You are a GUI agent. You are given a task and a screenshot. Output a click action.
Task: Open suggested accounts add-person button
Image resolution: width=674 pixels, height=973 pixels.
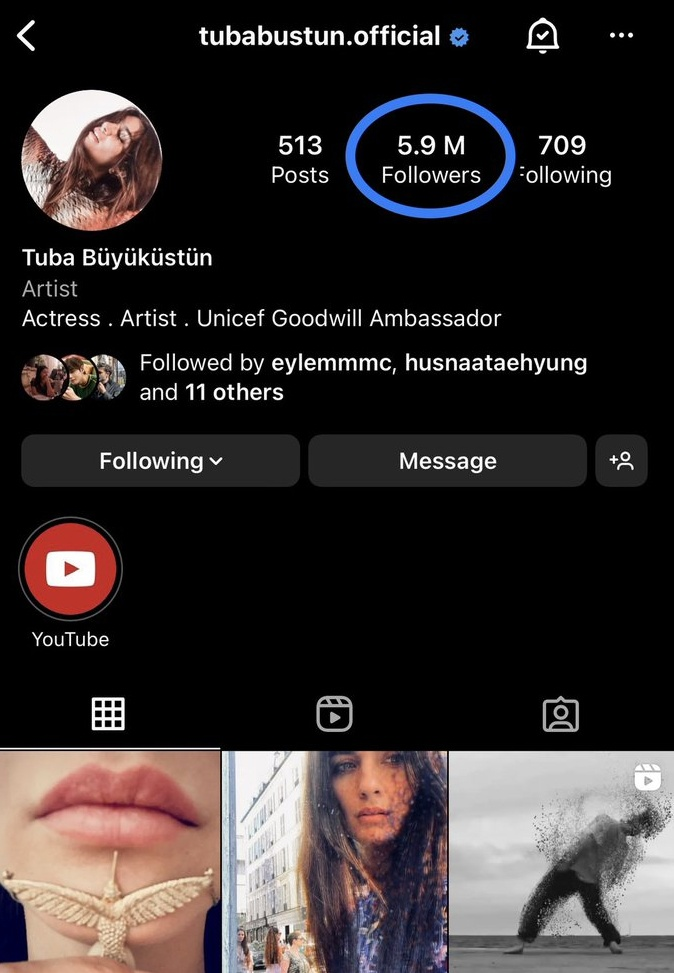[621, 461]
